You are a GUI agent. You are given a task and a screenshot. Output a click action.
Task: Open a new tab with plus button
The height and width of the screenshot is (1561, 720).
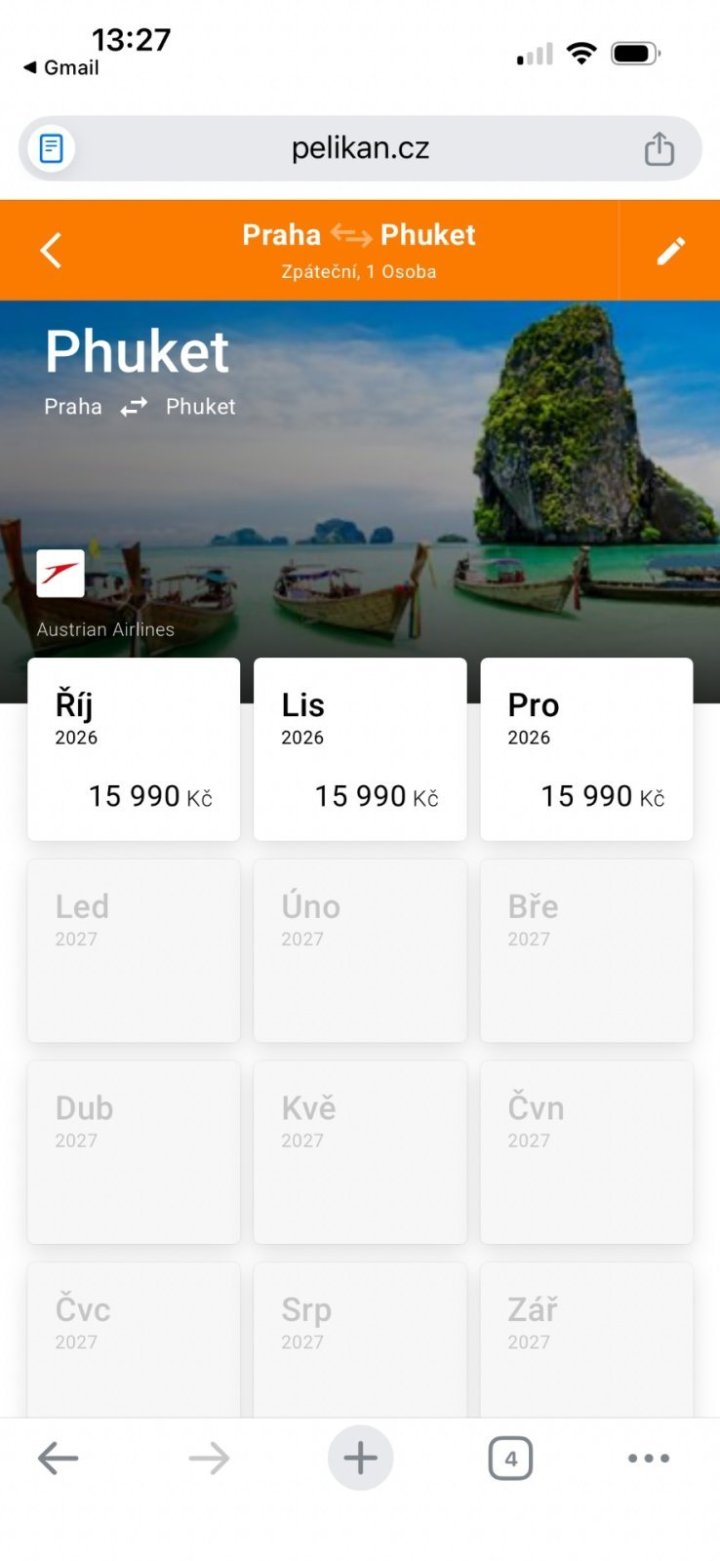(x=360, y=1459)
